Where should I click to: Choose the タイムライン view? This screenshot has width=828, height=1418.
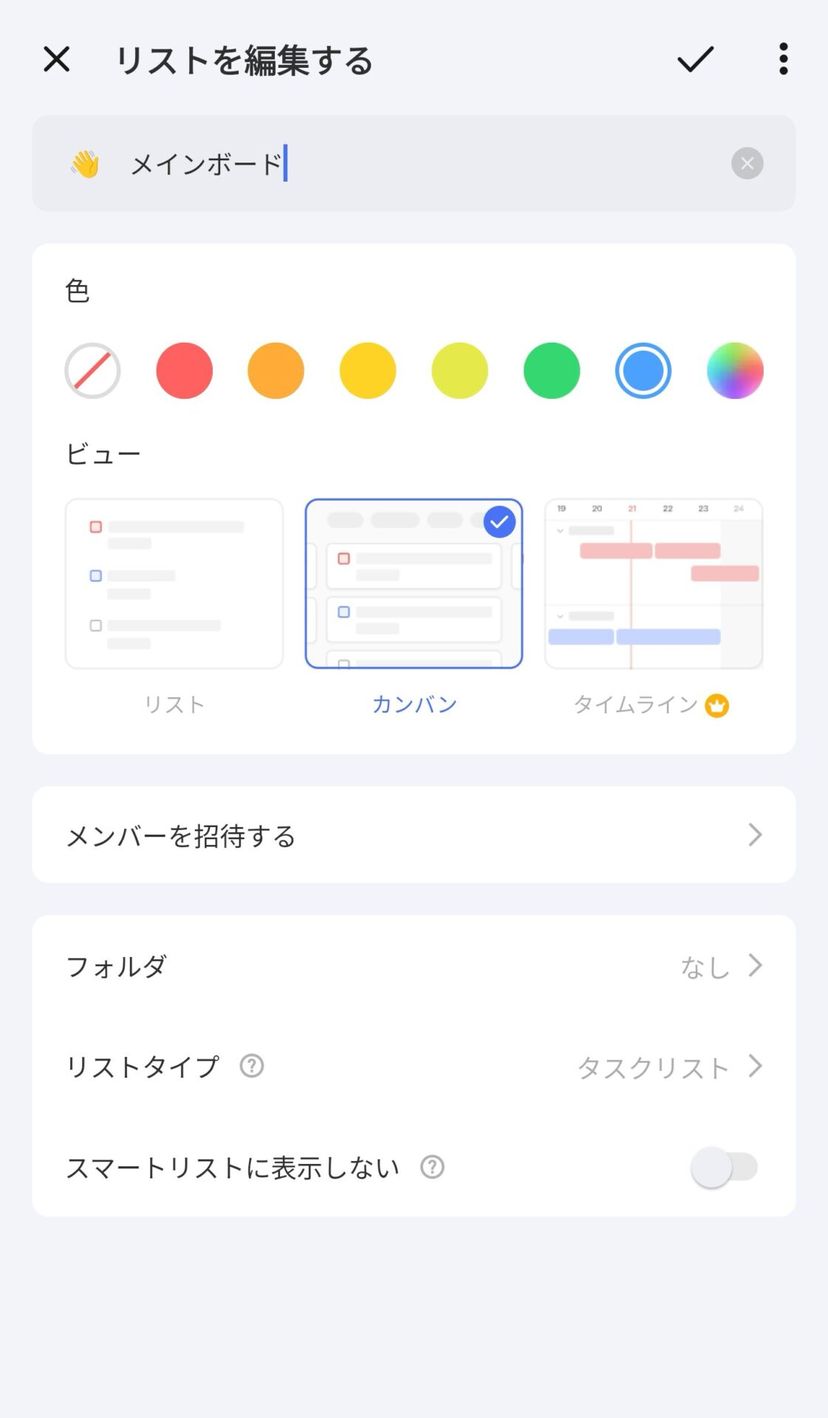tap(654, 585)
